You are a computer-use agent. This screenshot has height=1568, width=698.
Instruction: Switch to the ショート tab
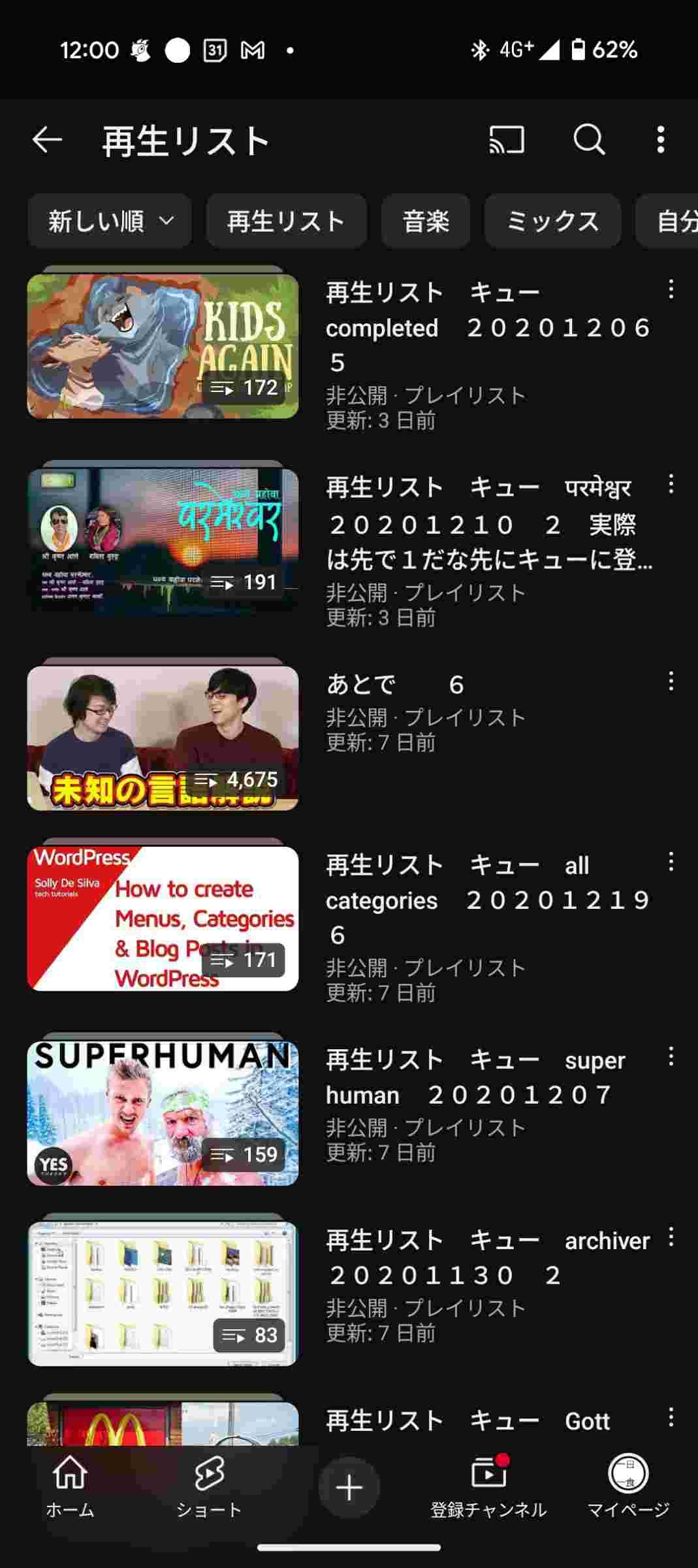point(209,1487)
